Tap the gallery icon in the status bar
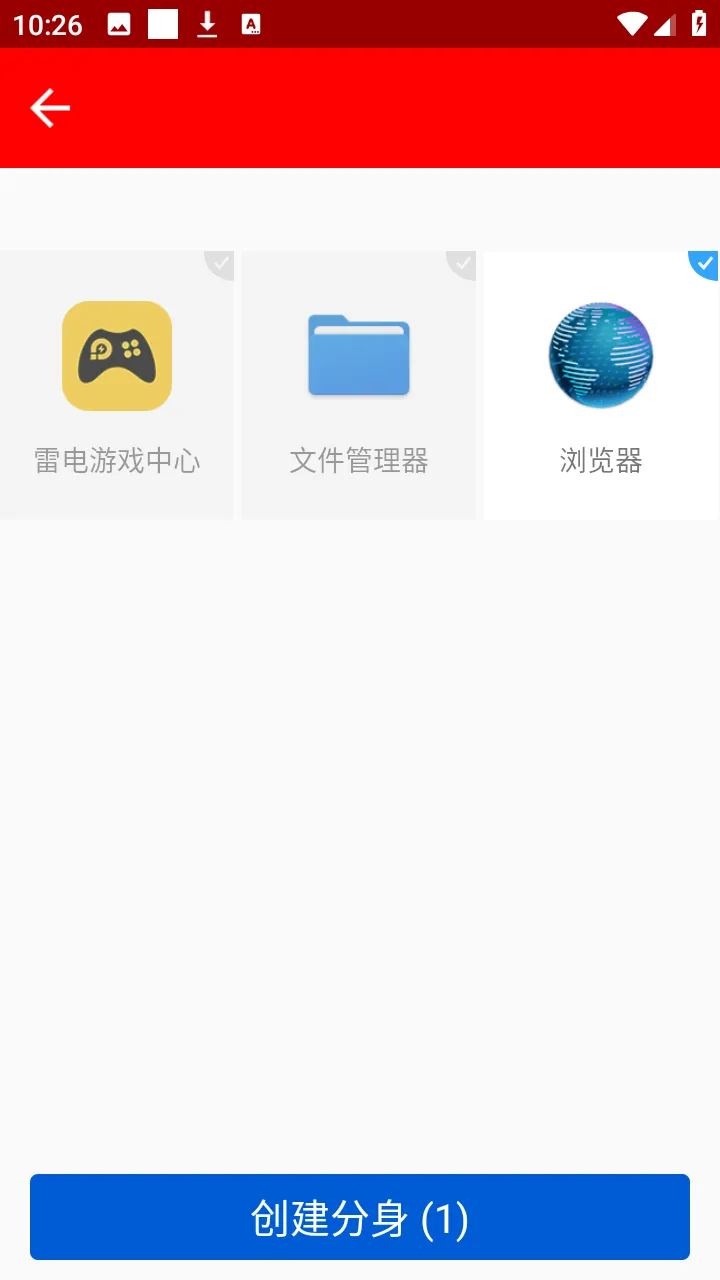Screen dimensions: 720x1280 point(122,24)
